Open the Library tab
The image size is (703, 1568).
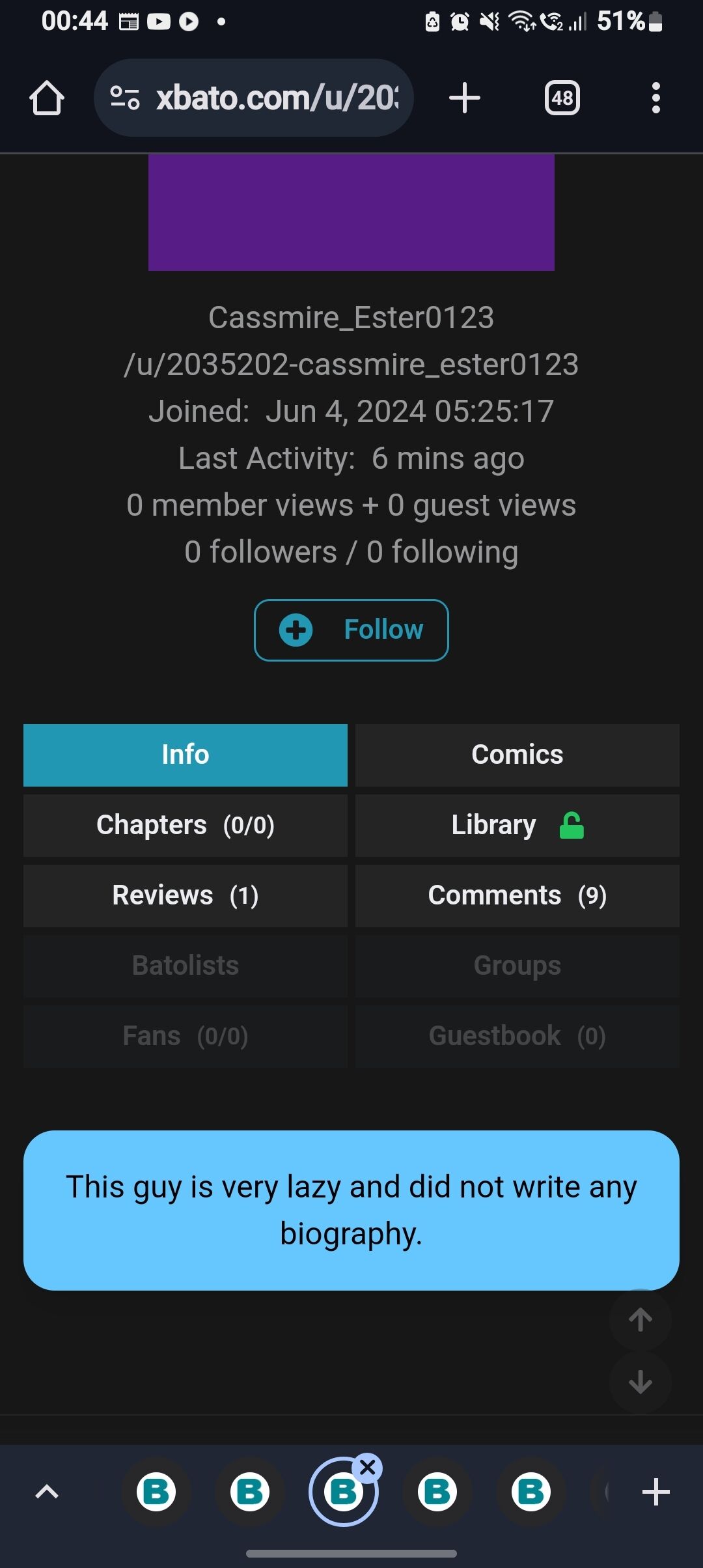coord(517,826)
